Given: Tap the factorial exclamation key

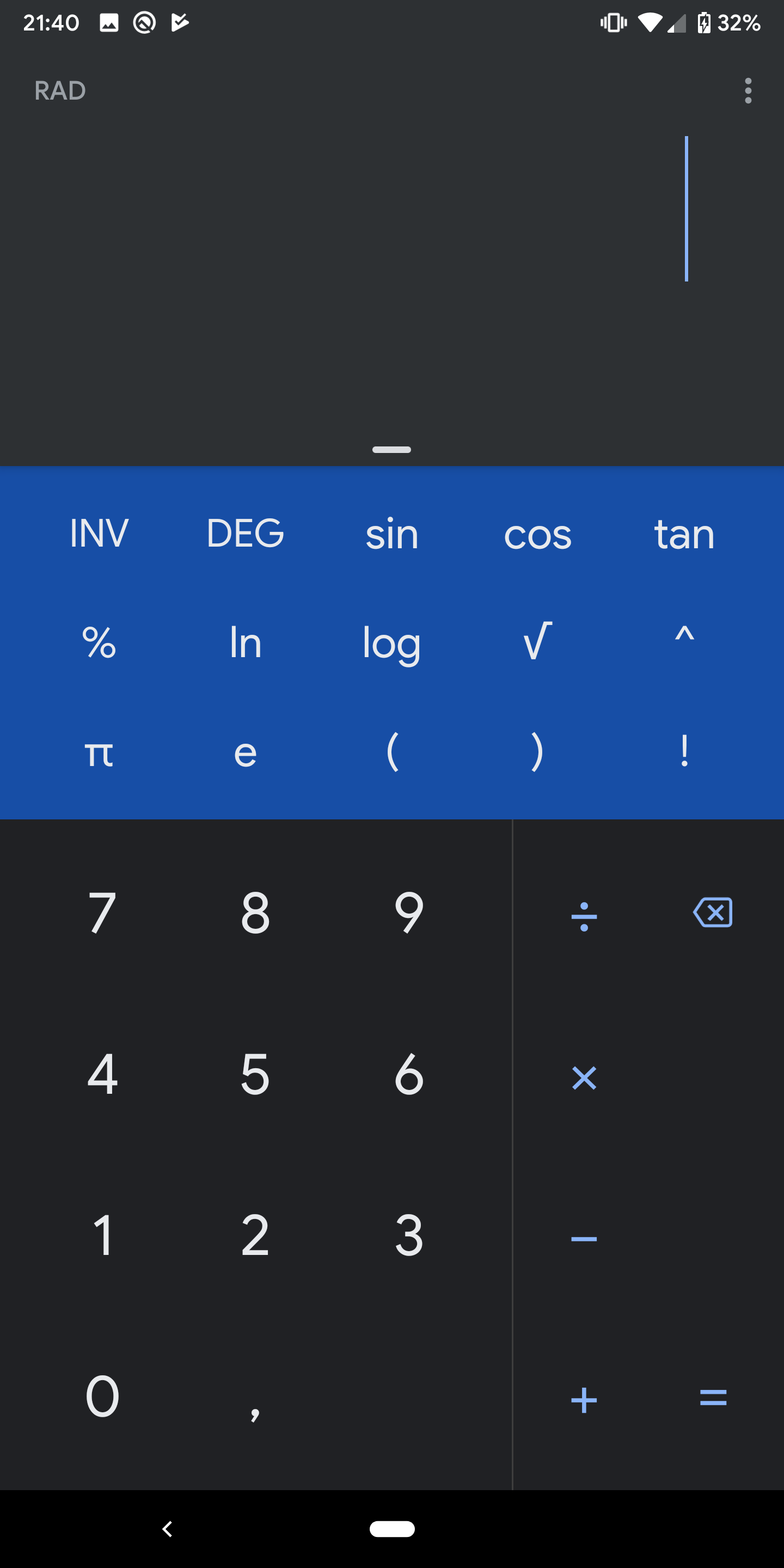Looking at the screenshot, I should [x=685, y=751].
